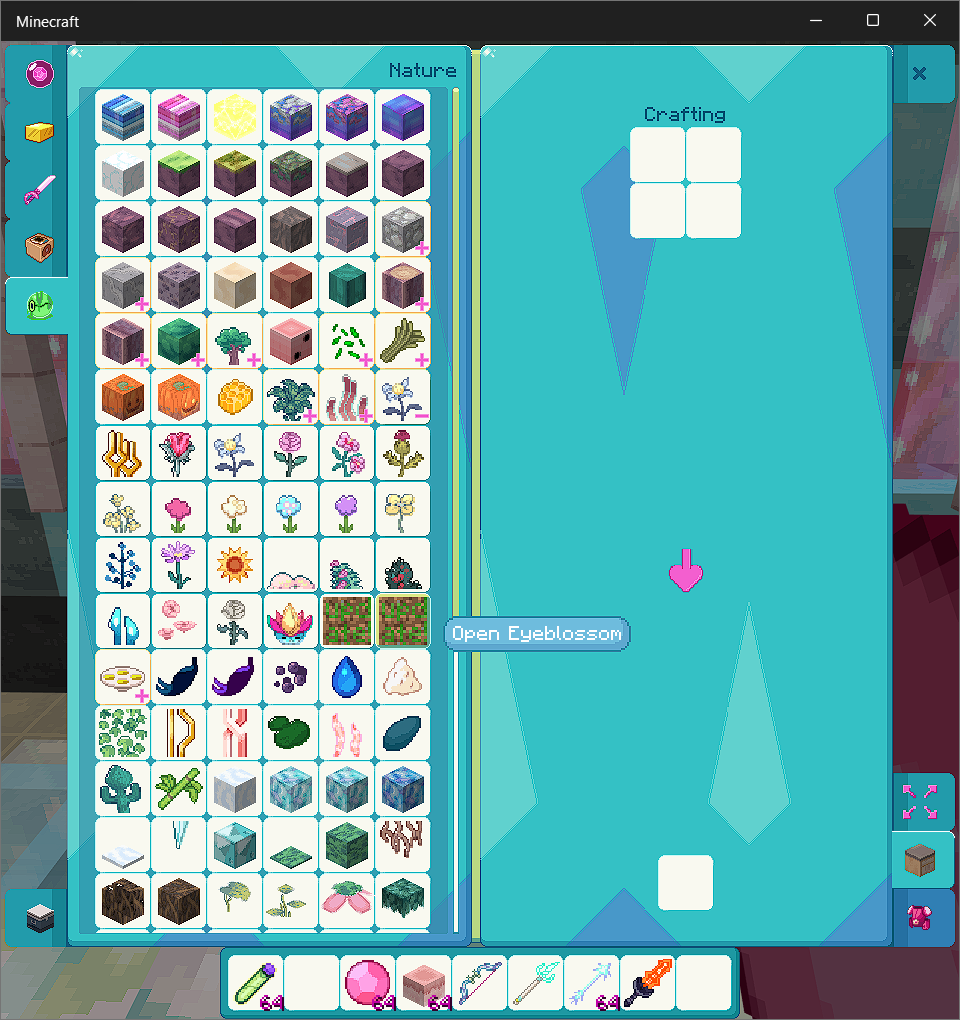Open the pink armor tab
This screenshot has width=960, height=1020.
(920, 917)
